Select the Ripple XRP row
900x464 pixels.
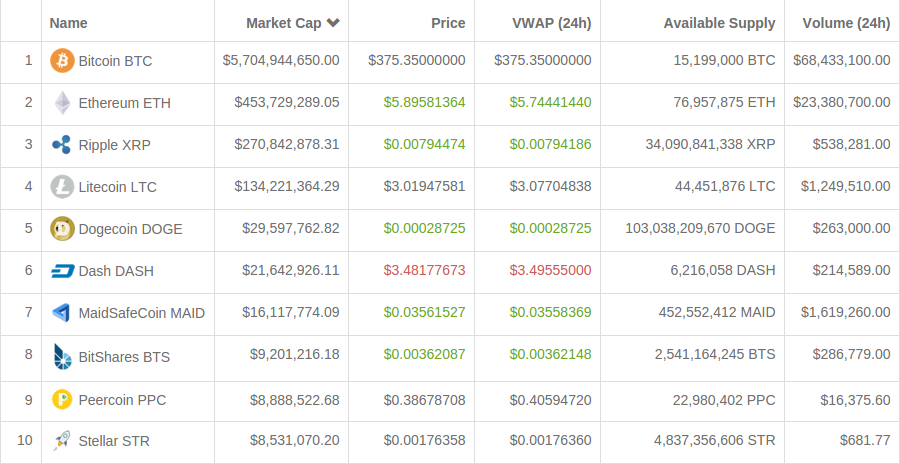pos(114,145)
